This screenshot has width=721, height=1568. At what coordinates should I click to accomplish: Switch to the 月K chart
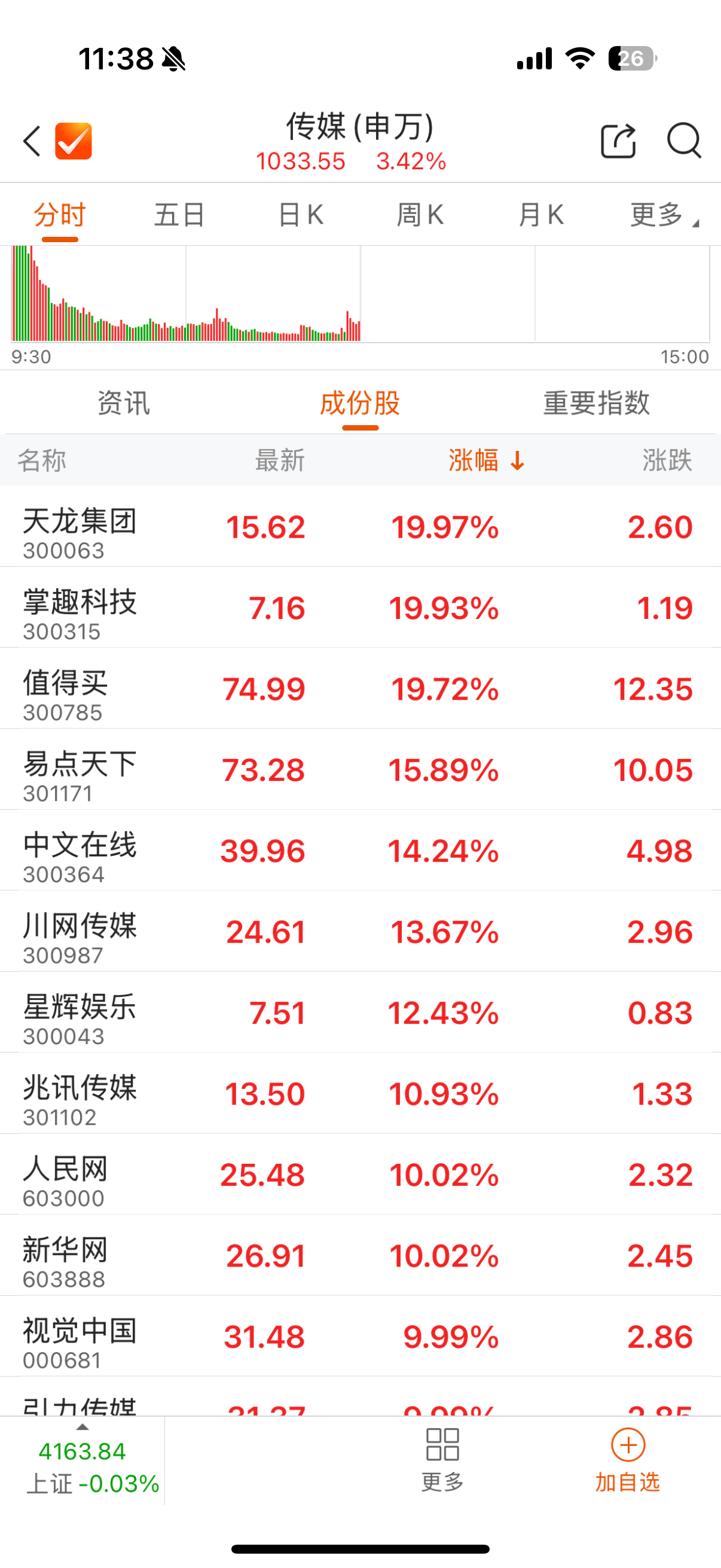point(541,215)
